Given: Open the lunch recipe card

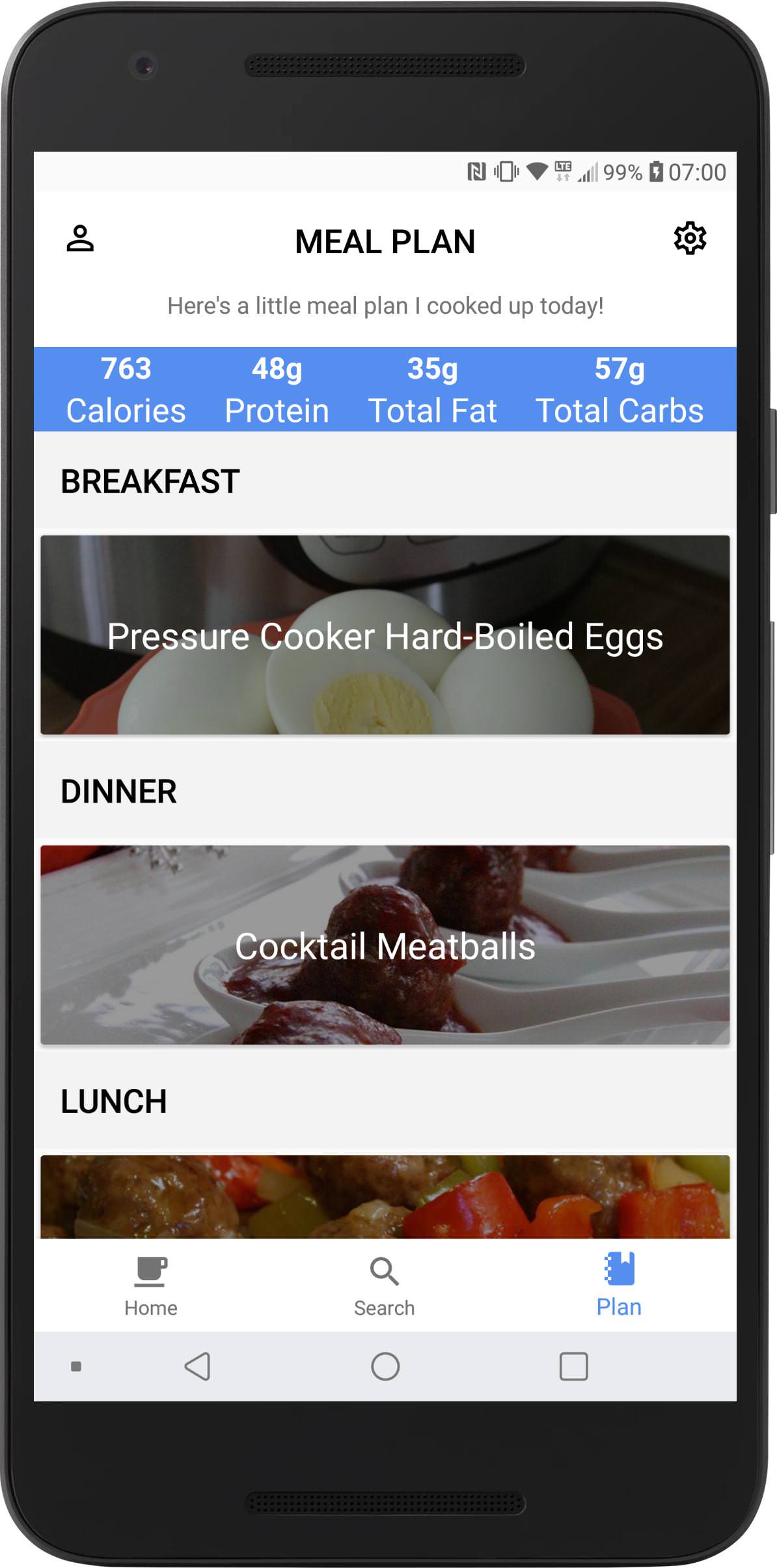Looking at the screenshot, I should click(385, 1196).
